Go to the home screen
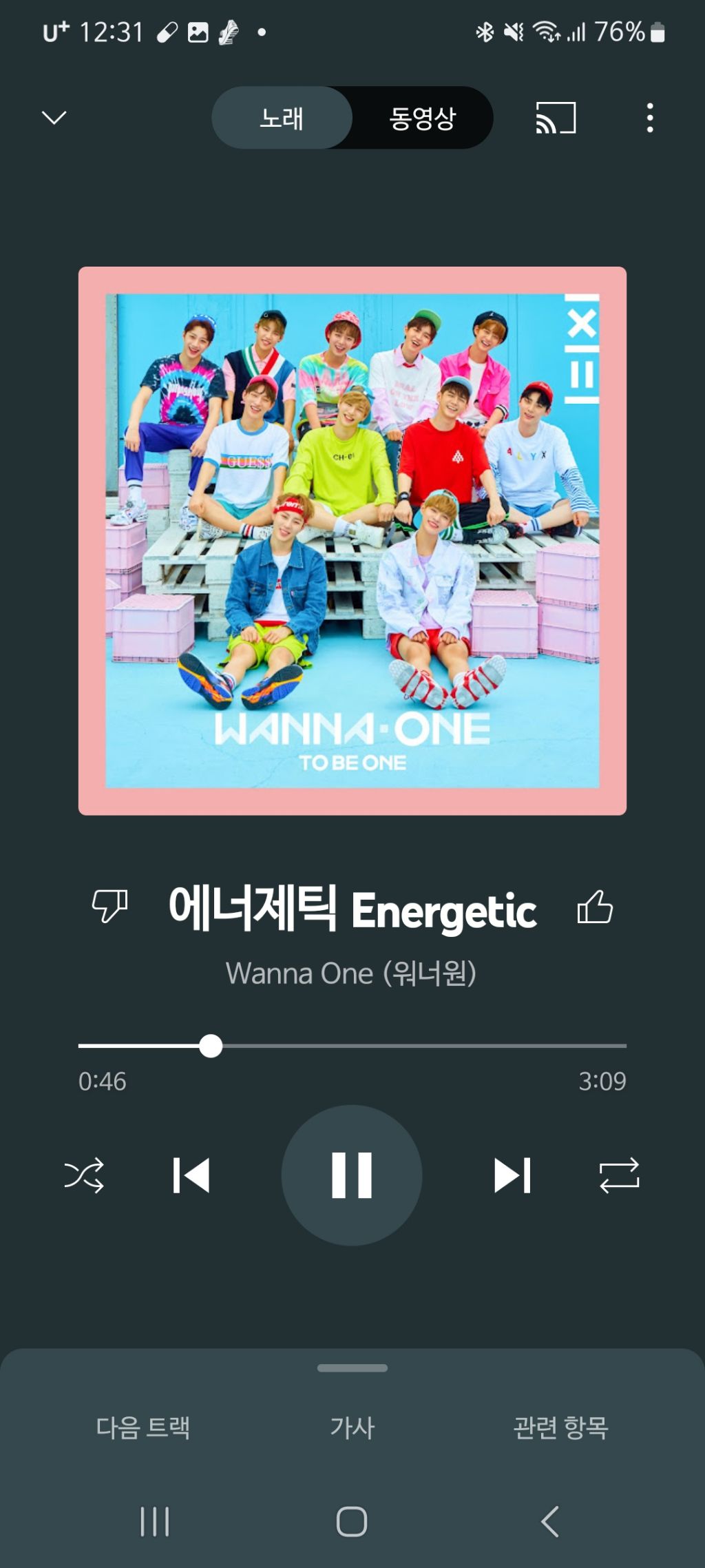This screenshot has height=1568, width=705. (352, 1521)
